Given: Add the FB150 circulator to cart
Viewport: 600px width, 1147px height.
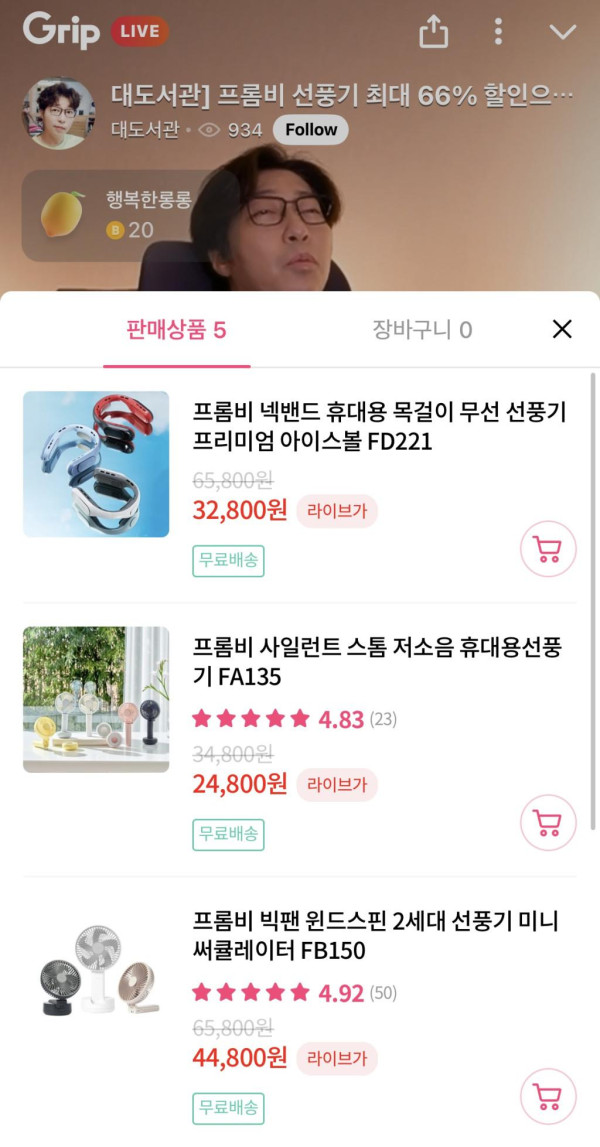Looking at the screenshot, I should click(x=548, y=1096).
